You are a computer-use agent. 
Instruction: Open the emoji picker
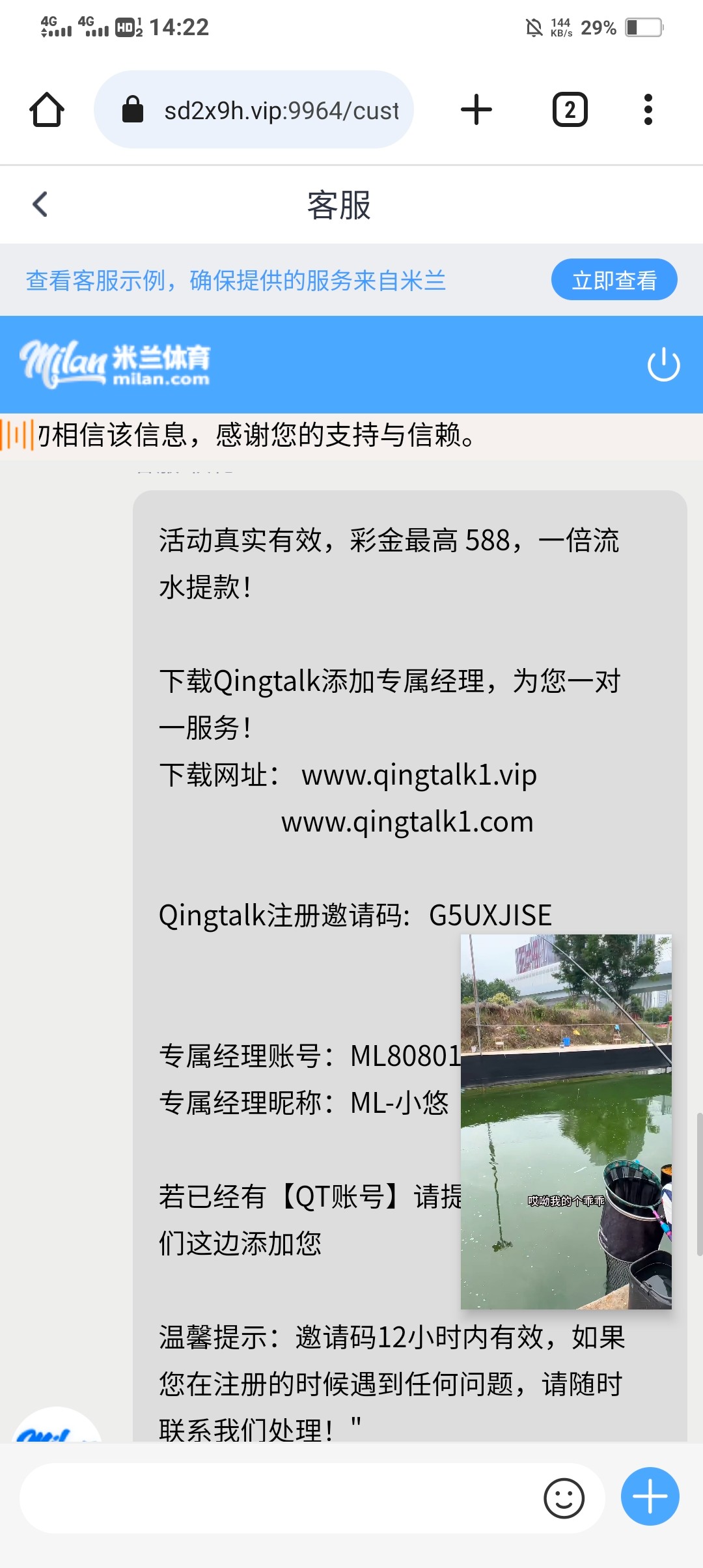(564, 1498)
